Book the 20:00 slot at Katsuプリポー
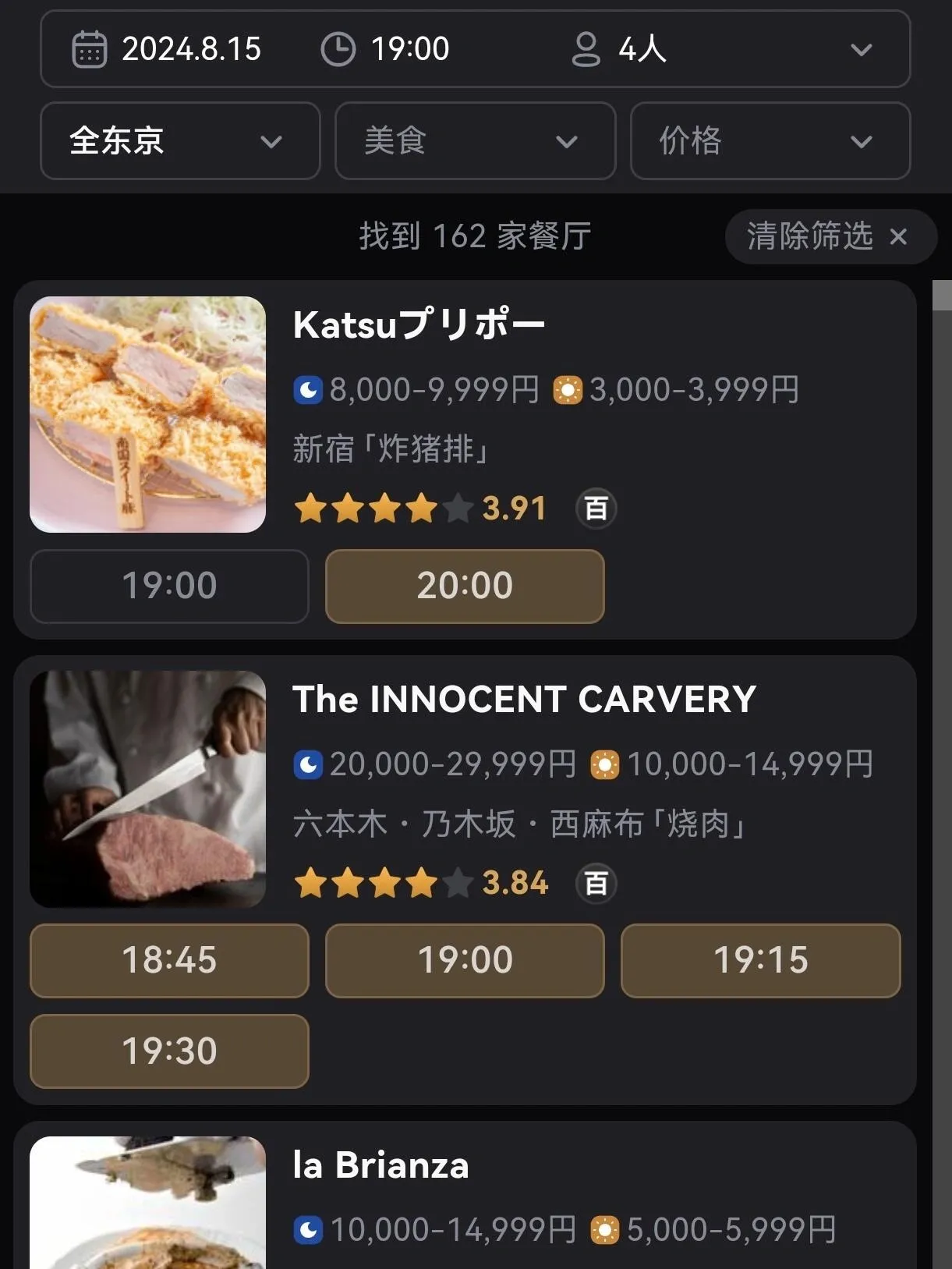This screenshot has height=1269, width=952. 465,586
